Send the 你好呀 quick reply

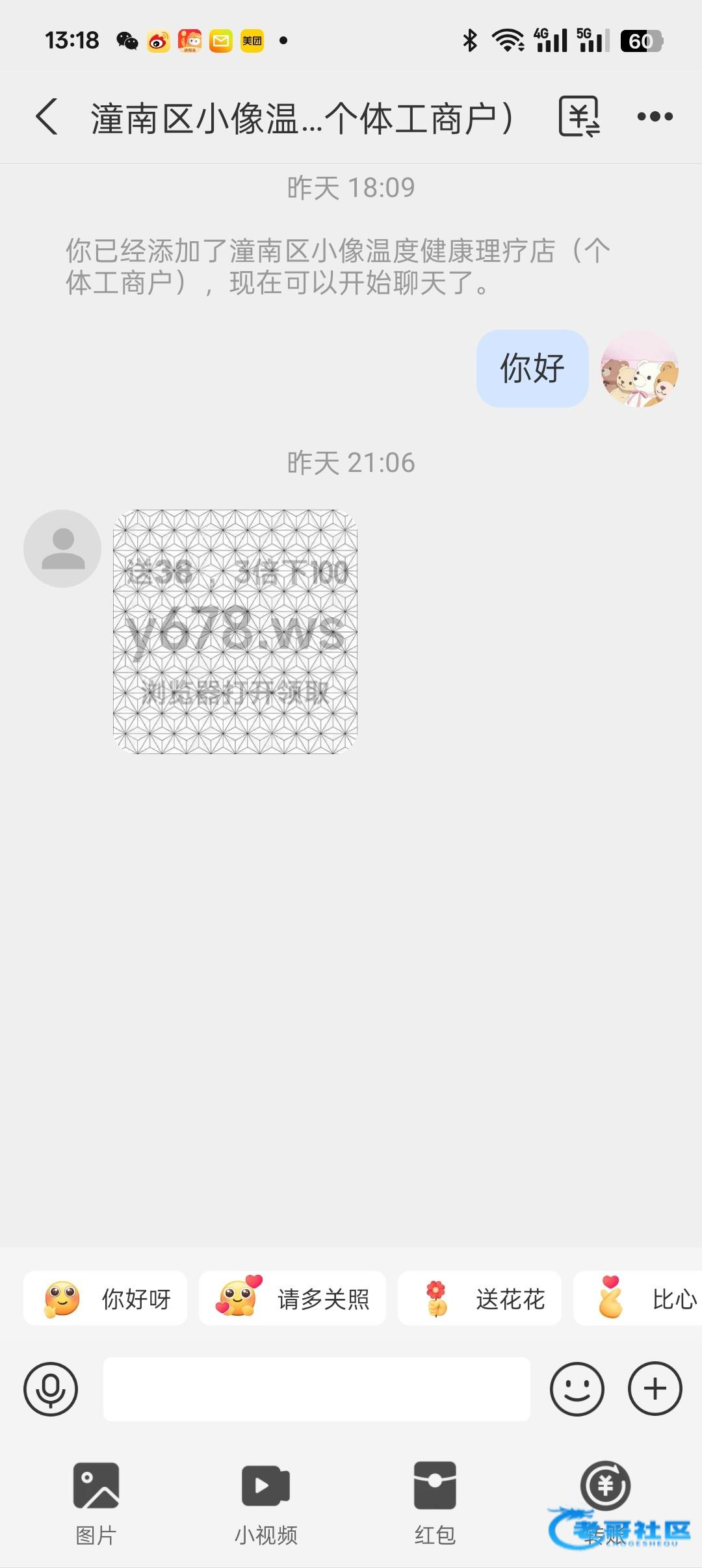[105, 1299]
